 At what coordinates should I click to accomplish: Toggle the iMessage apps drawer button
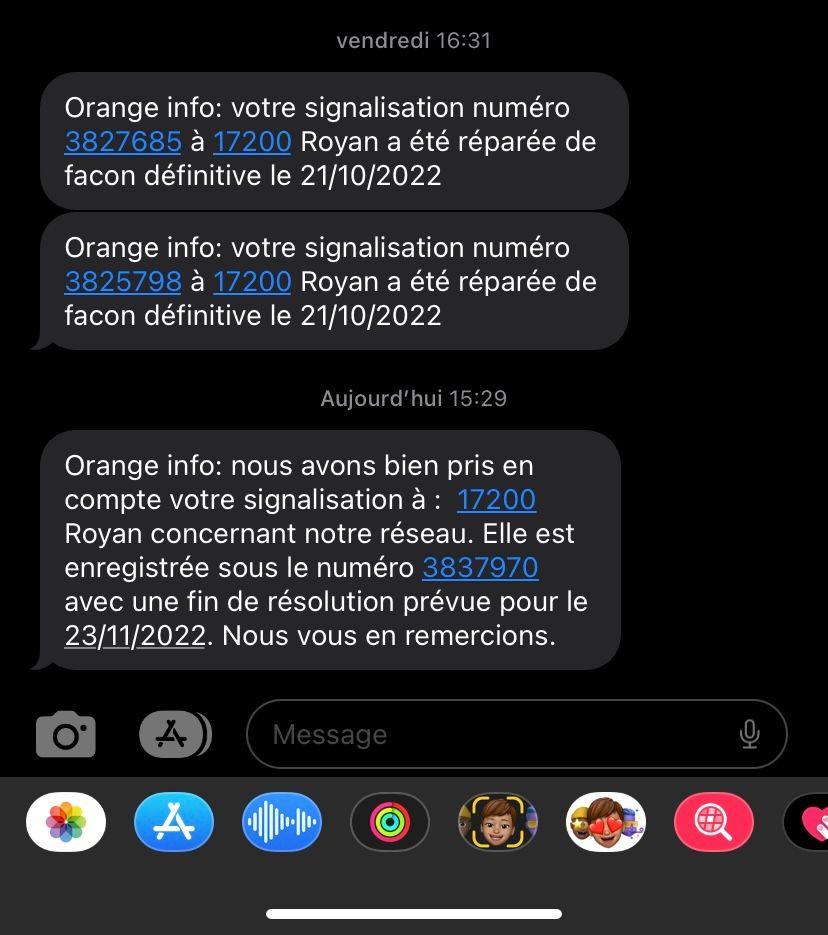click(x=174, y=735)
